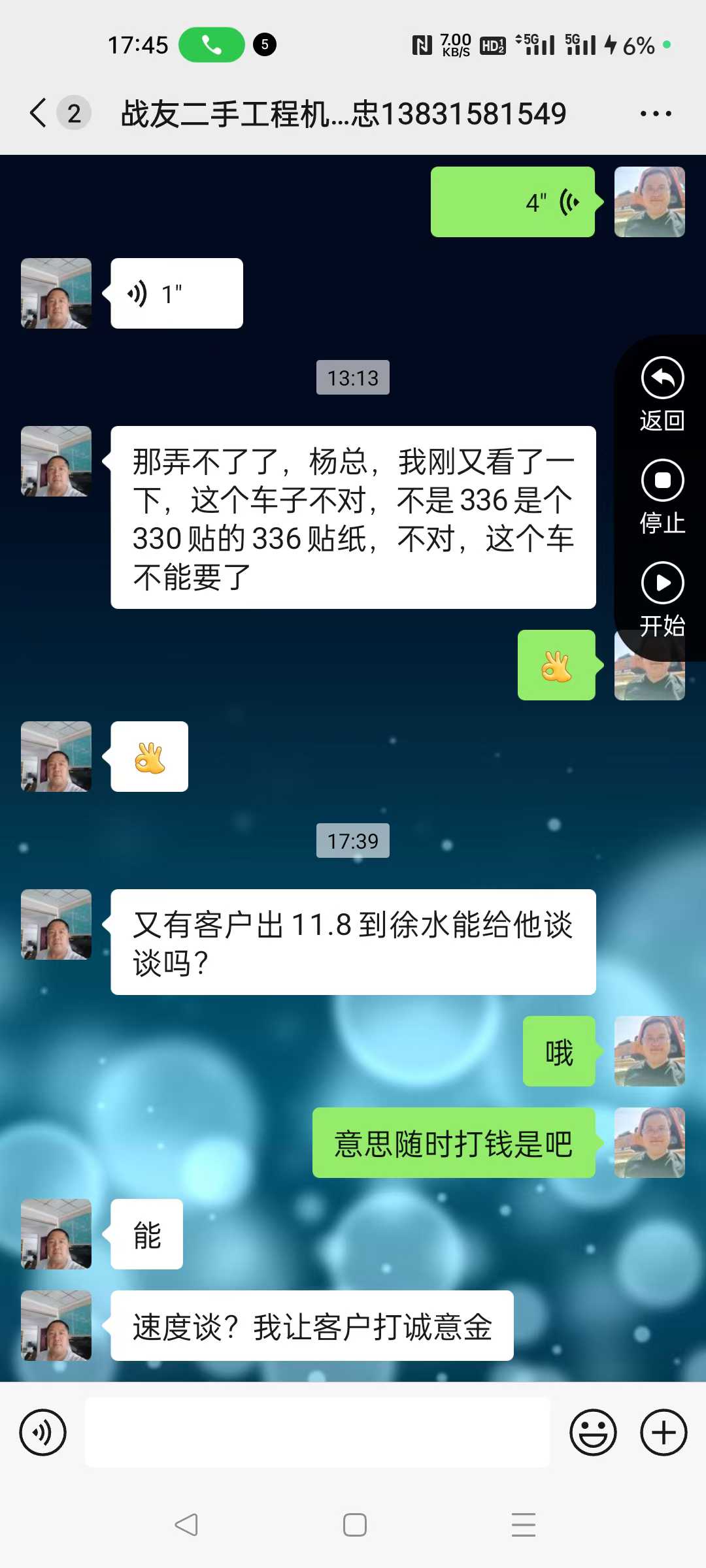This screenshot has height=1568, width=706.
Task: Tap 返回 icon in floating voice panel
Action: [x=662, y=378]
